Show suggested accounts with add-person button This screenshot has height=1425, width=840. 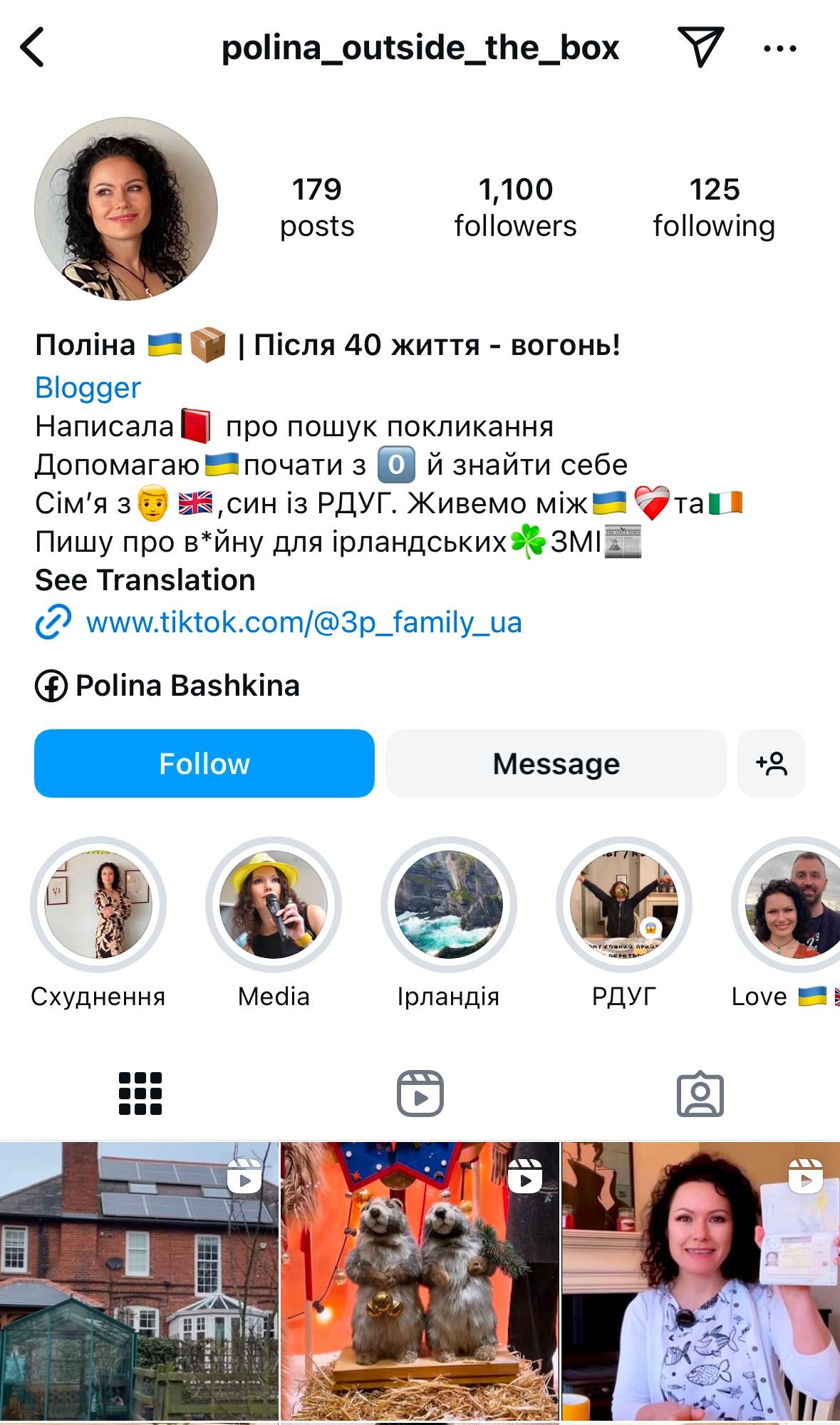click(772, 763)
